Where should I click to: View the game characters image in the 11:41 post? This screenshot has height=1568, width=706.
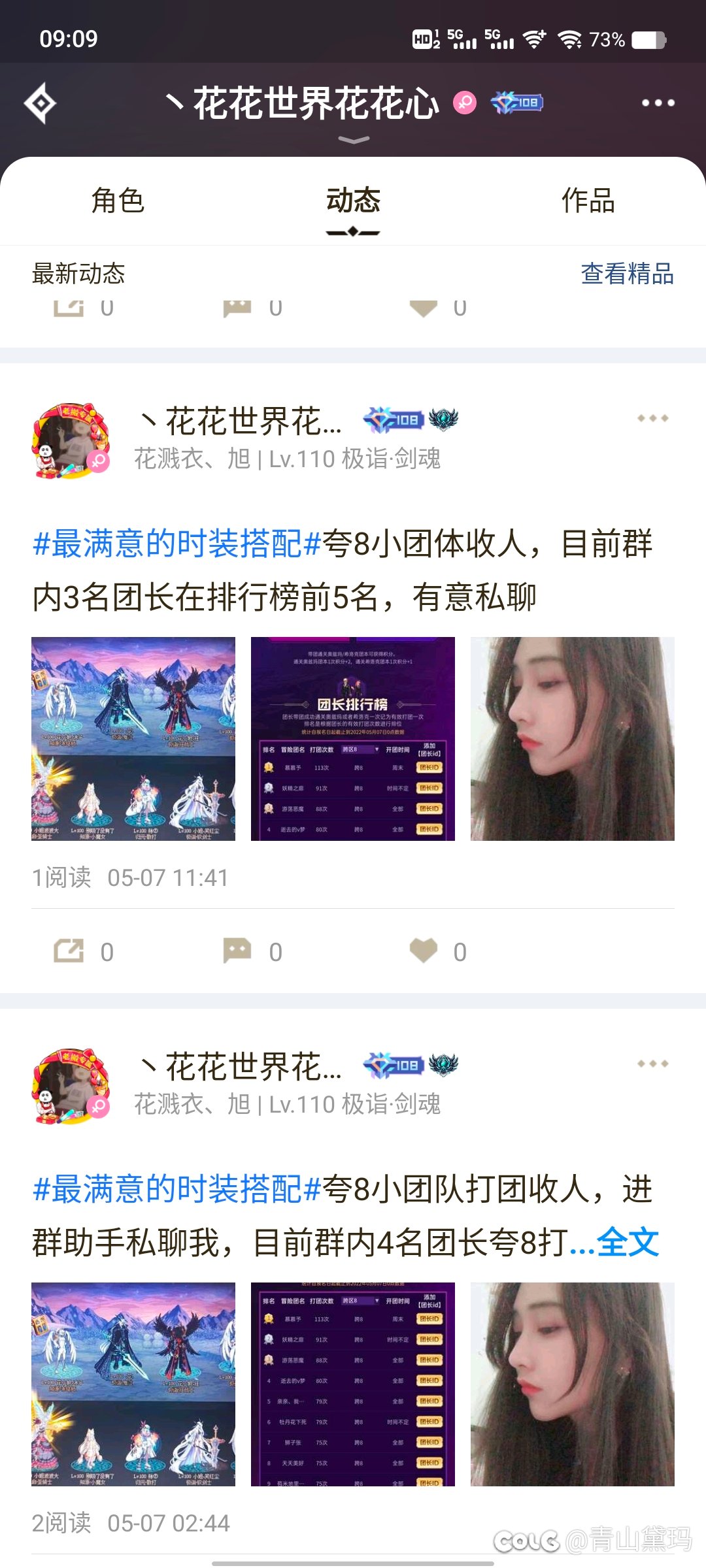133,738
